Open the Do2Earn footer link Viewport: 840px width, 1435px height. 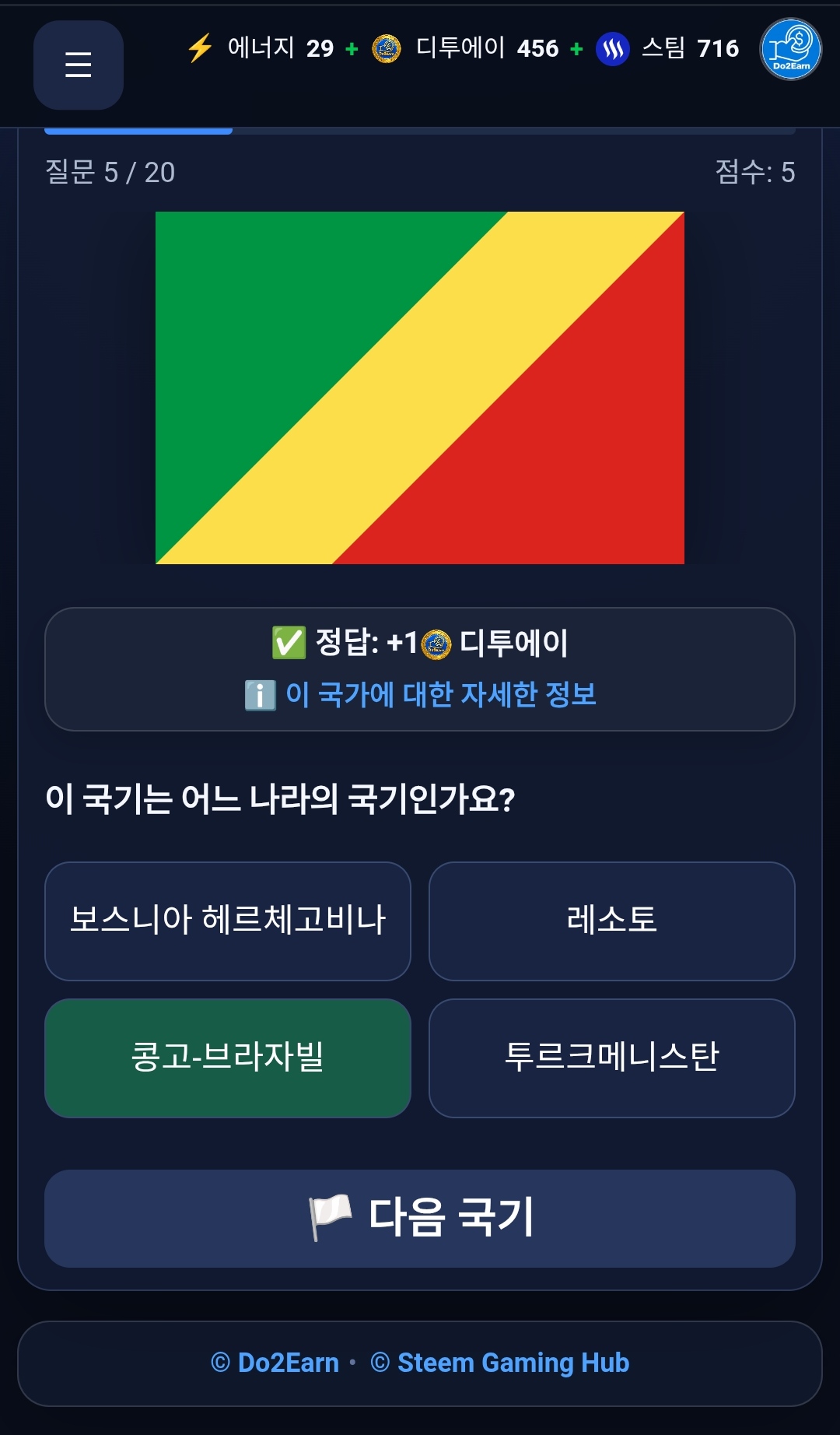coord(275,1363)
